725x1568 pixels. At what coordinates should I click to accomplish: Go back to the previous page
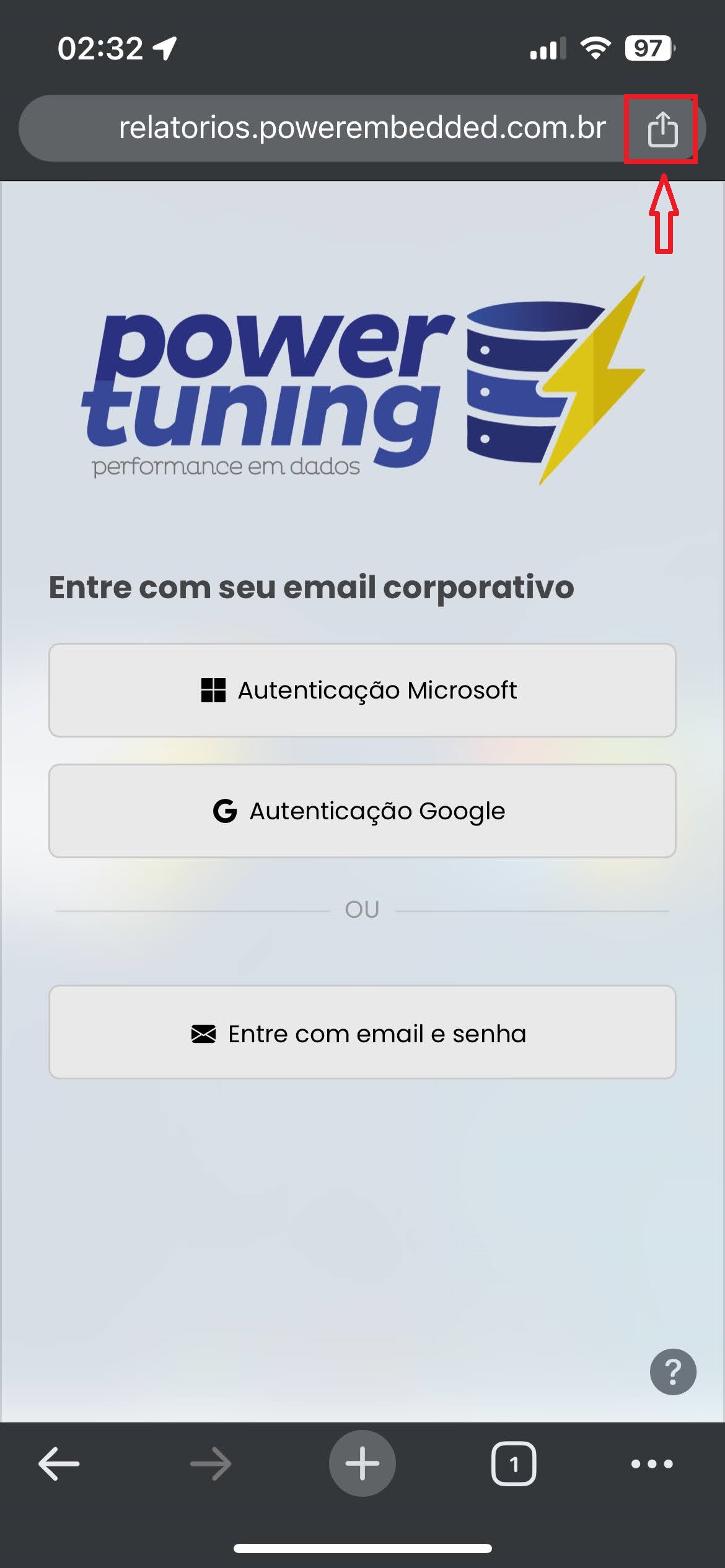click(59, 1464)
